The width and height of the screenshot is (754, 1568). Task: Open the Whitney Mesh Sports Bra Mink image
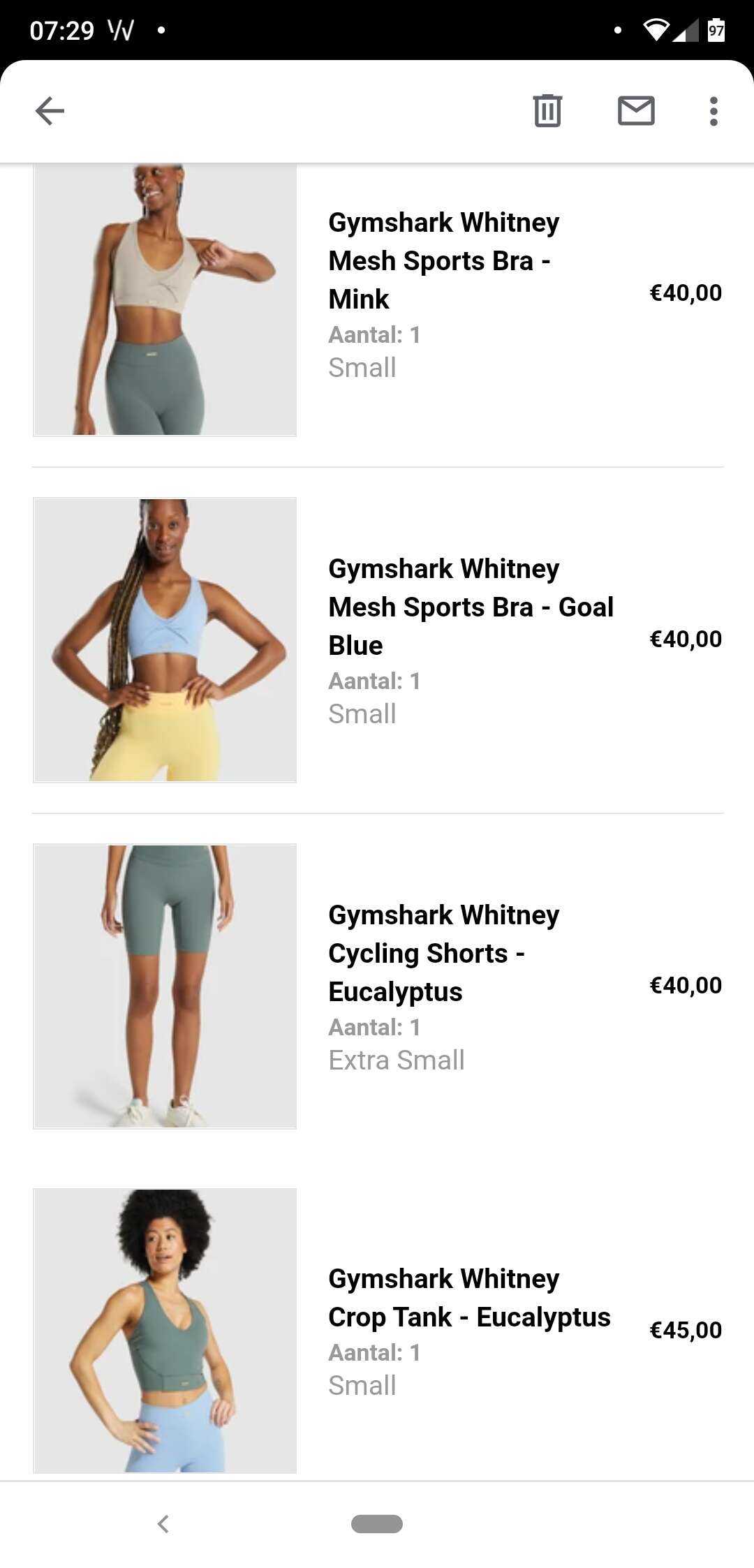click(x=165, y=300)
